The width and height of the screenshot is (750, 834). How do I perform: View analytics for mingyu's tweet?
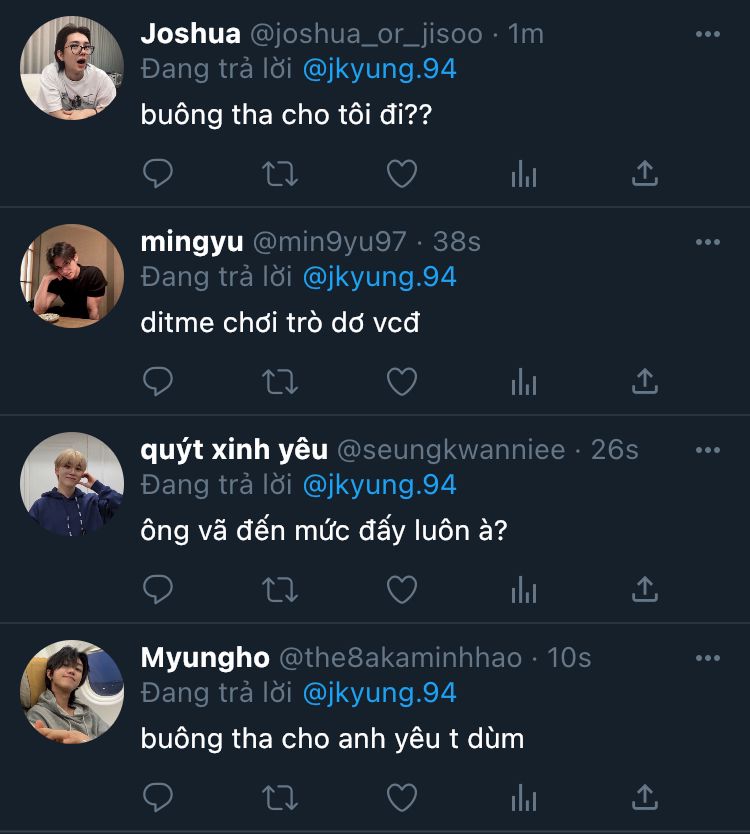pyautogui.click(x=523, y=381)
